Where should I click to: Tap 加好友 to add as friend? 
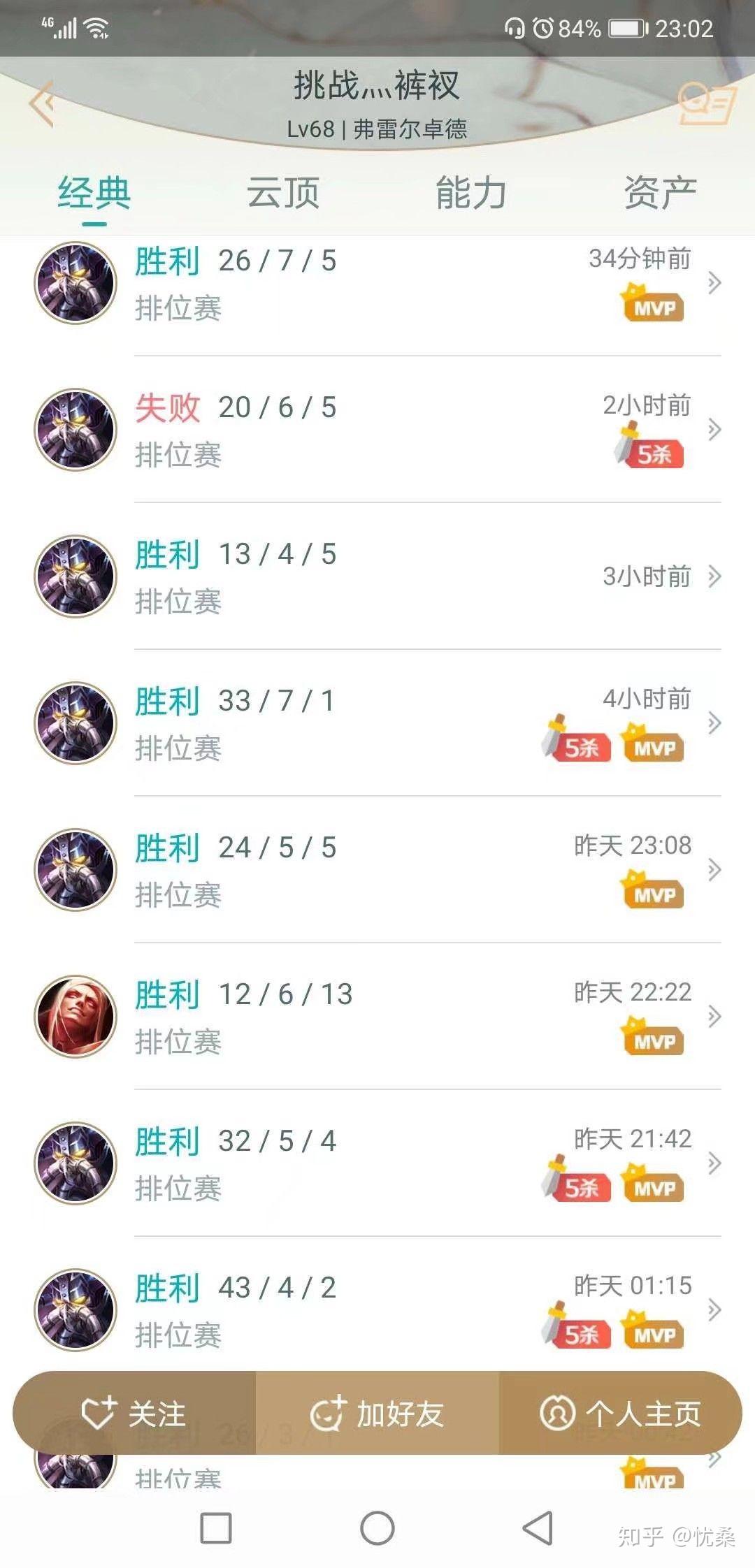click(377, 1414)
